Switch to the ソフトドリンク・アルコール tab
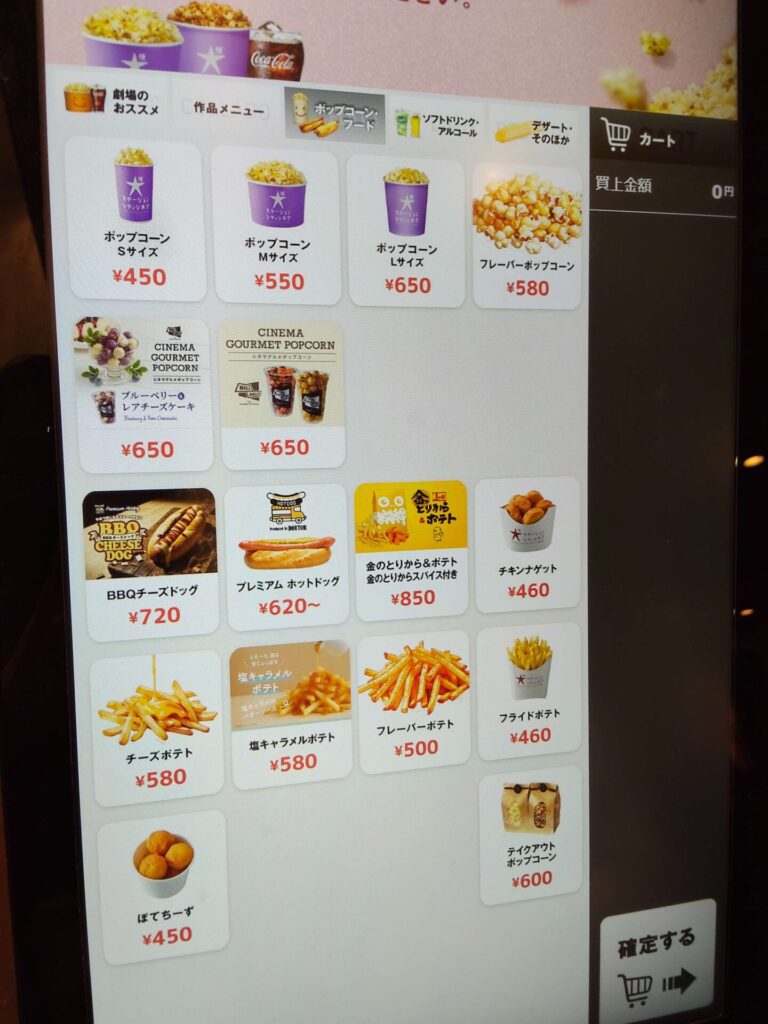The image size is (768, 1024). 436,125
